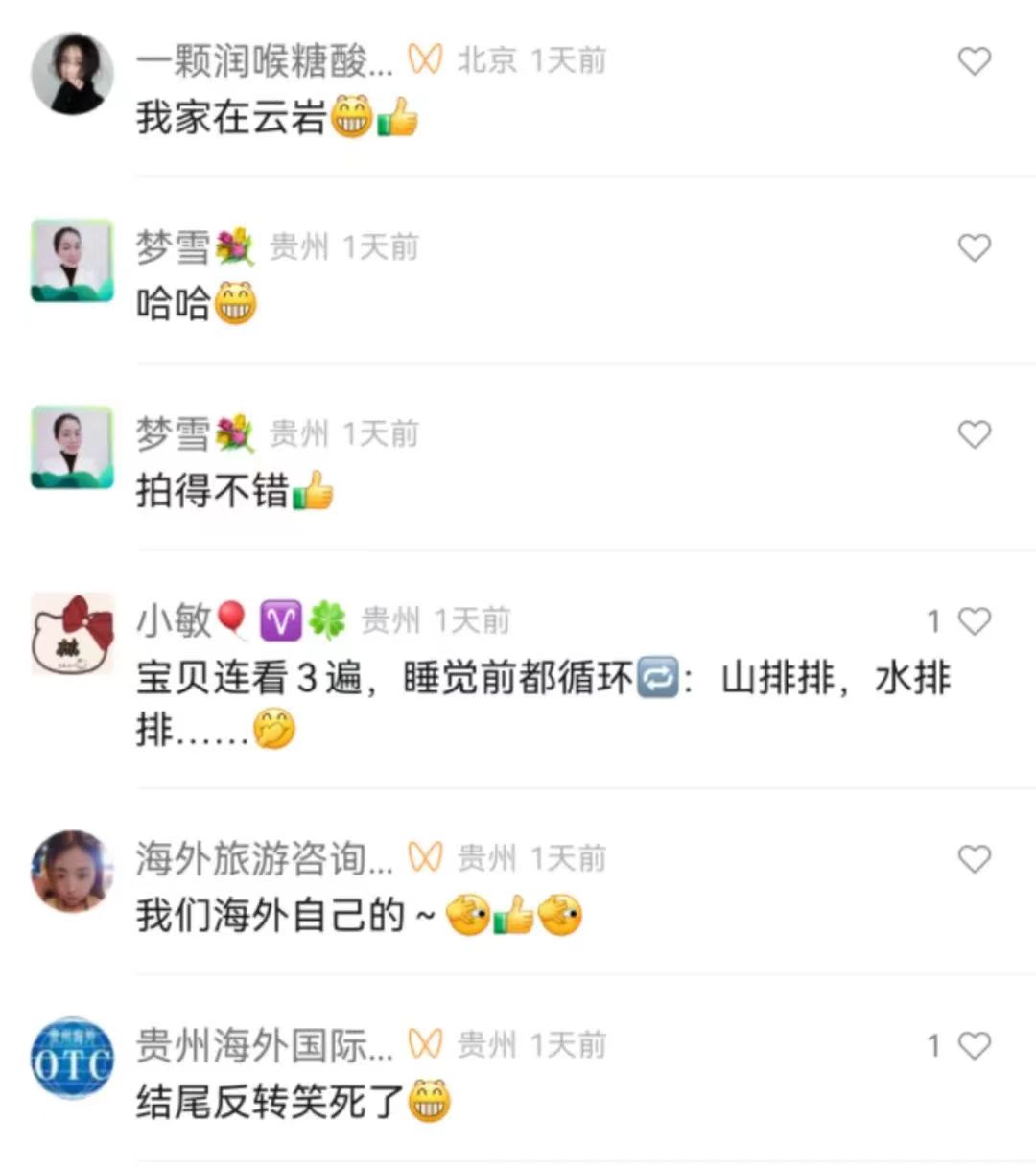
Task: Like 小敏's comment about 山排排
Action: [974, 622]
